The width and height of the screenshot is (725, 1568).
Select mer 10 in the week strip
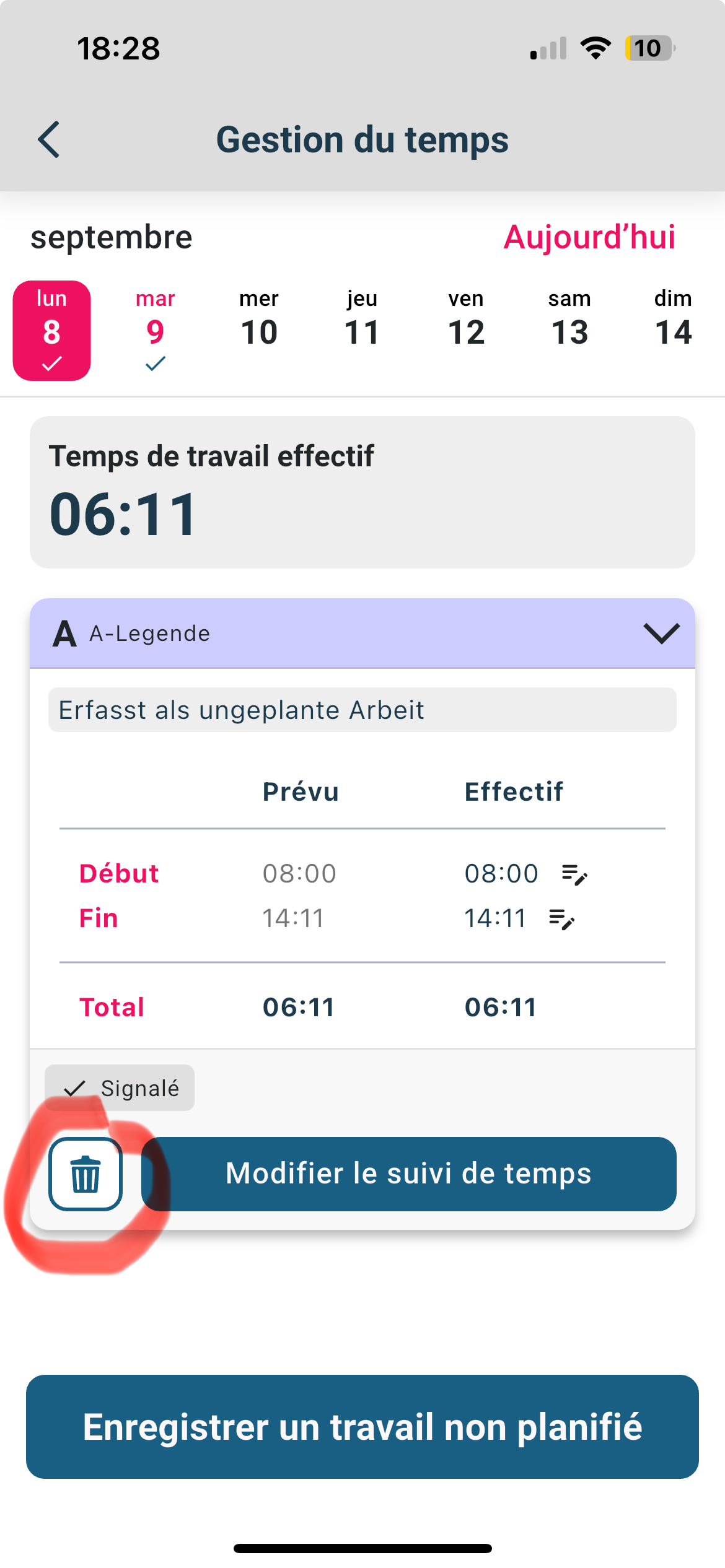[259, 331]
